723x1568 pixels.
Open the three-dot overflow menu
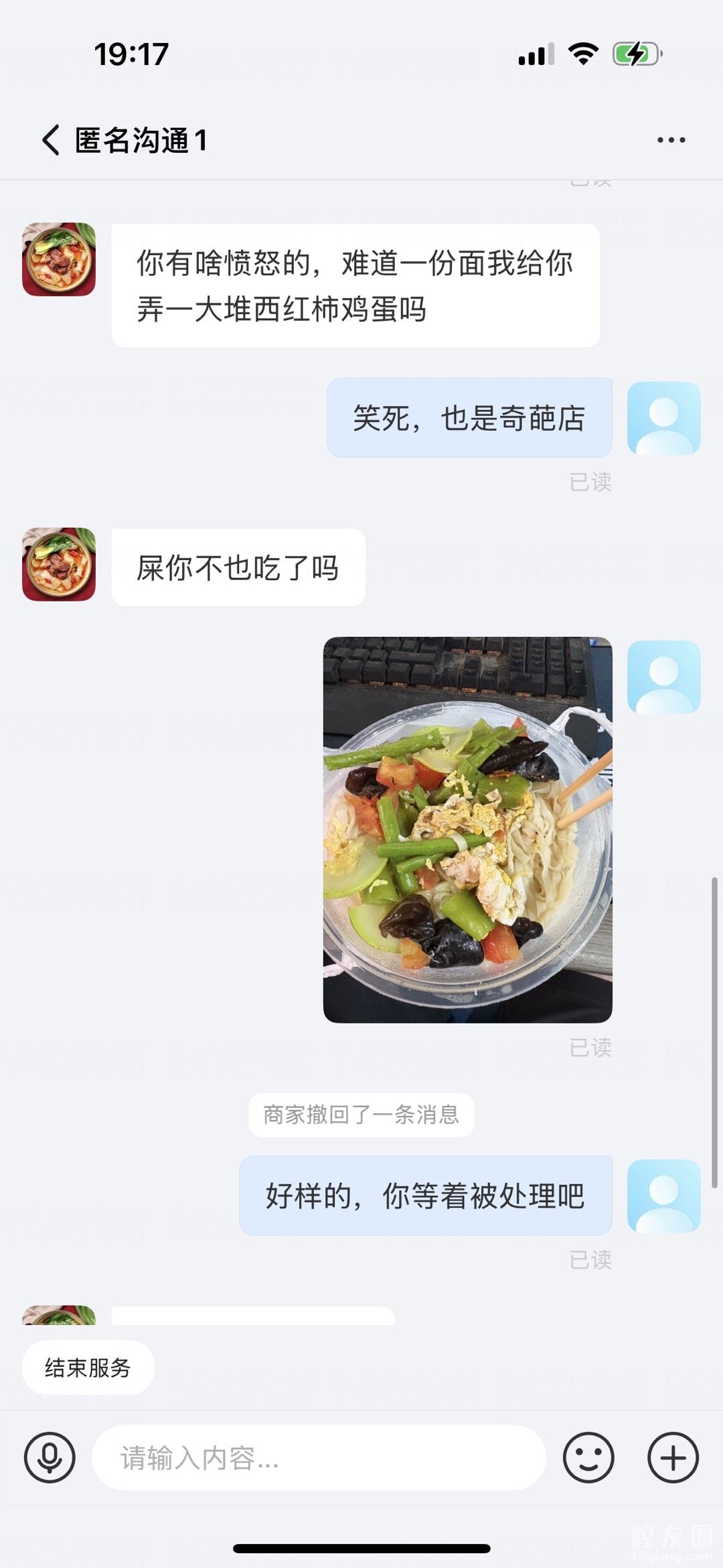(671, 140)
